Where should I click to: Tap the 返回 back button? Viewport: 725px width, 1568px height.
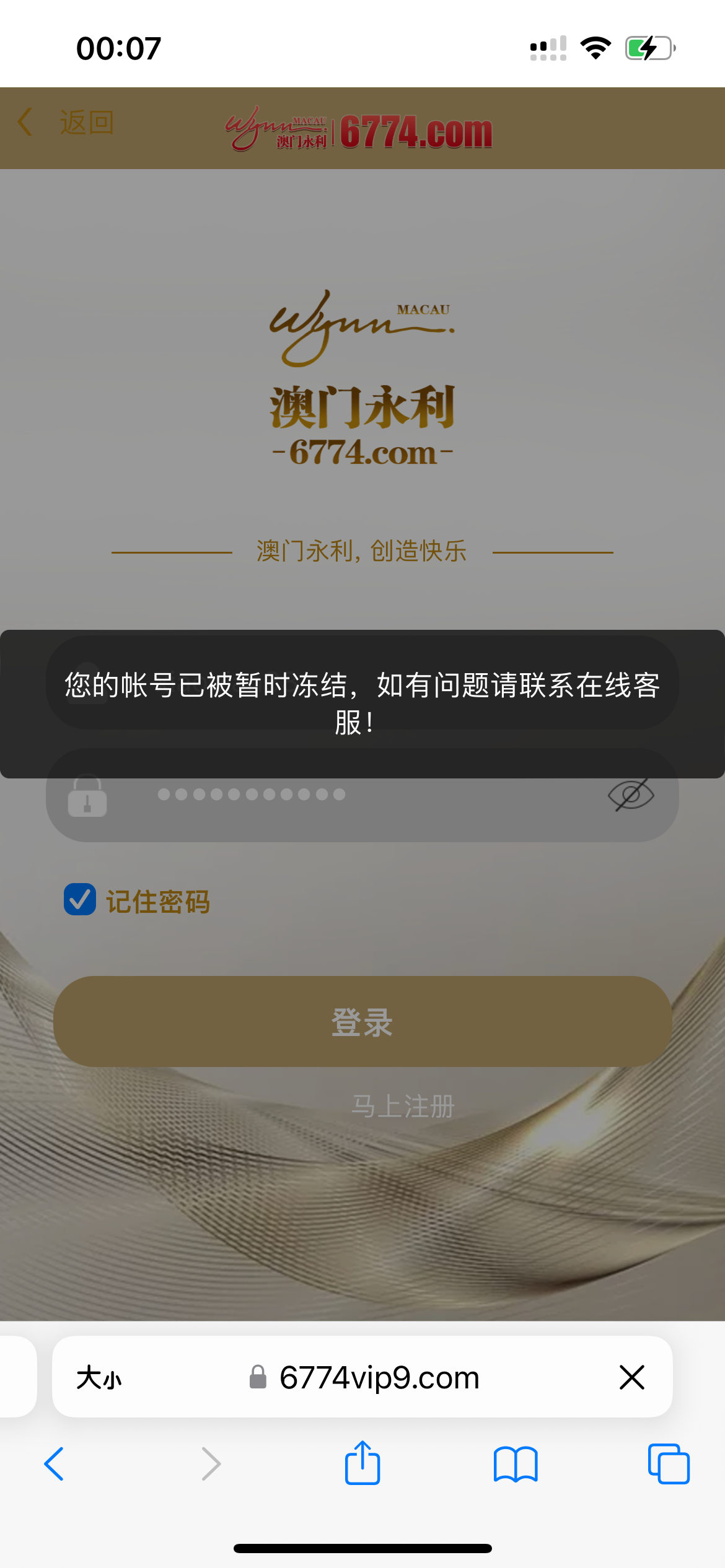click(67, 123)
